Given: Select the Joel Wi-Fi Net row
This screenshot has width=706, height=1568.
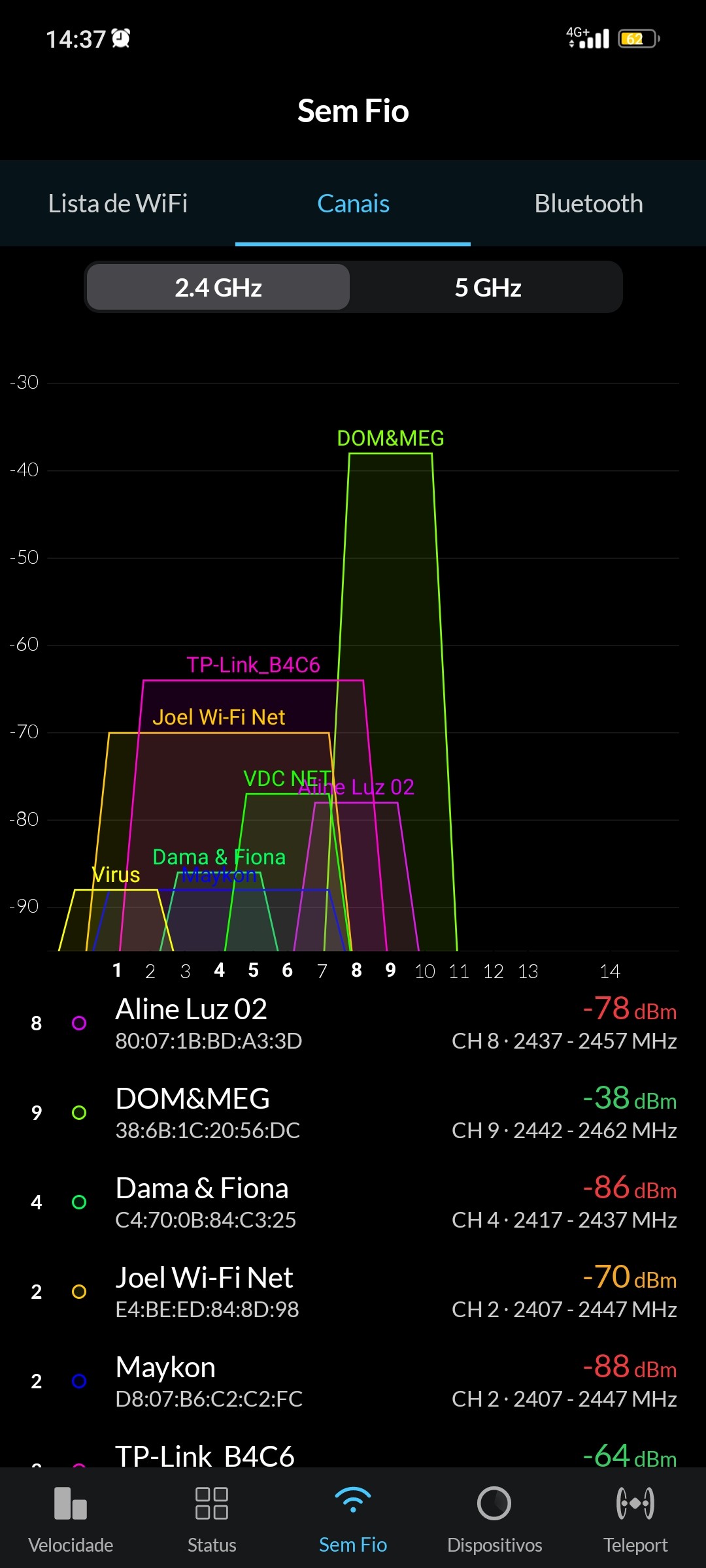Looking at the screenshot, I should pyautogui.click(x=353, y=1292).
